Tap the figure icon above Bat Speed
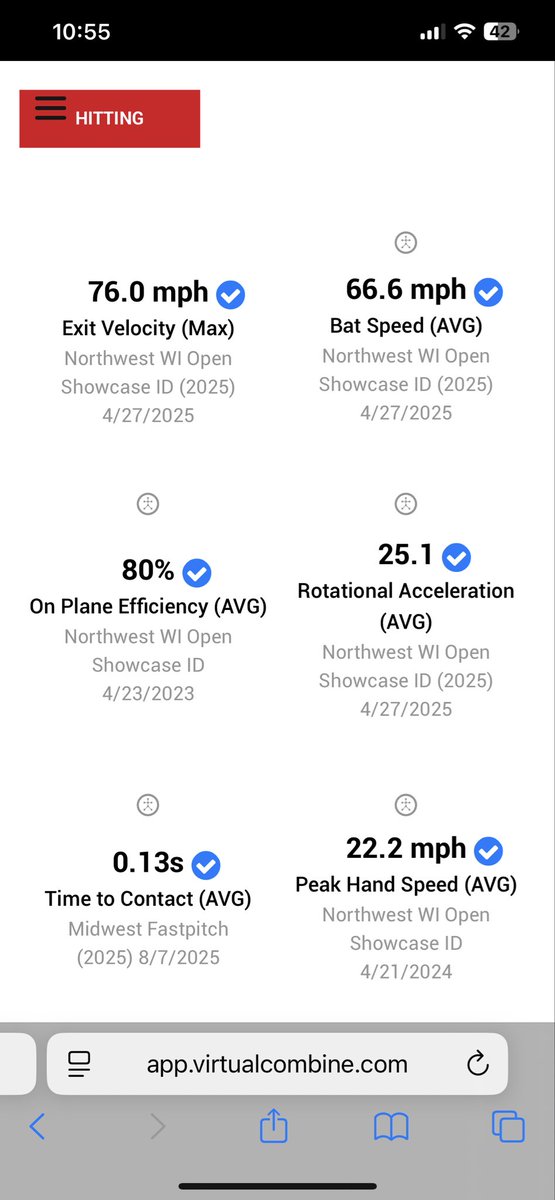 coord(405,241)
